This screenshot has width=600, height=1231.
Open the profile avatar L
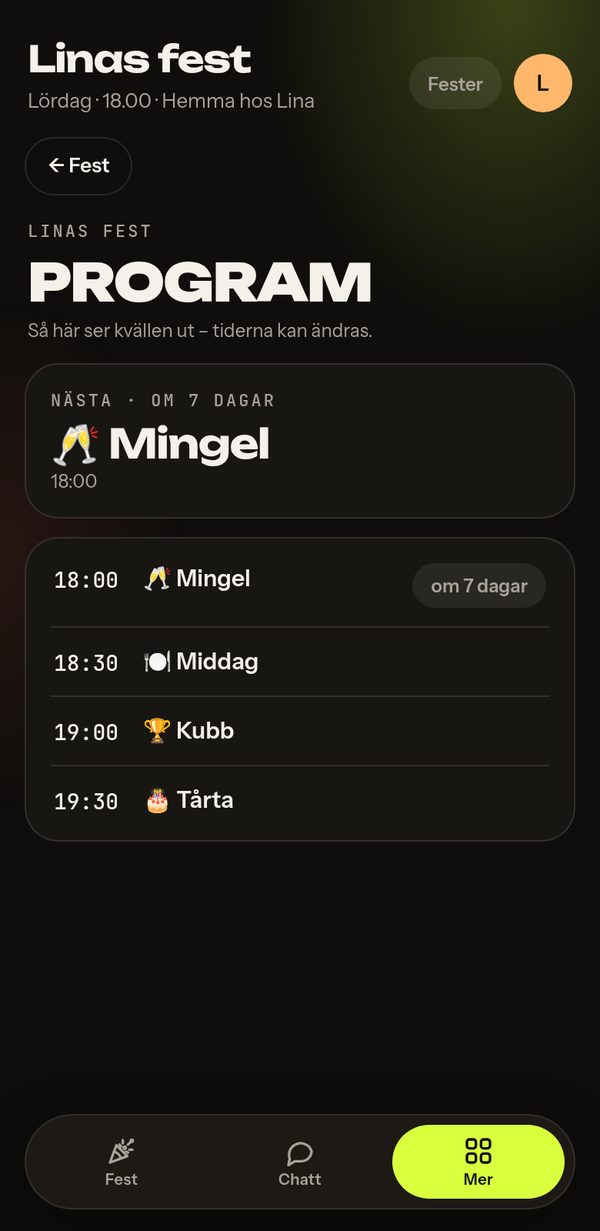coord(543,83)
